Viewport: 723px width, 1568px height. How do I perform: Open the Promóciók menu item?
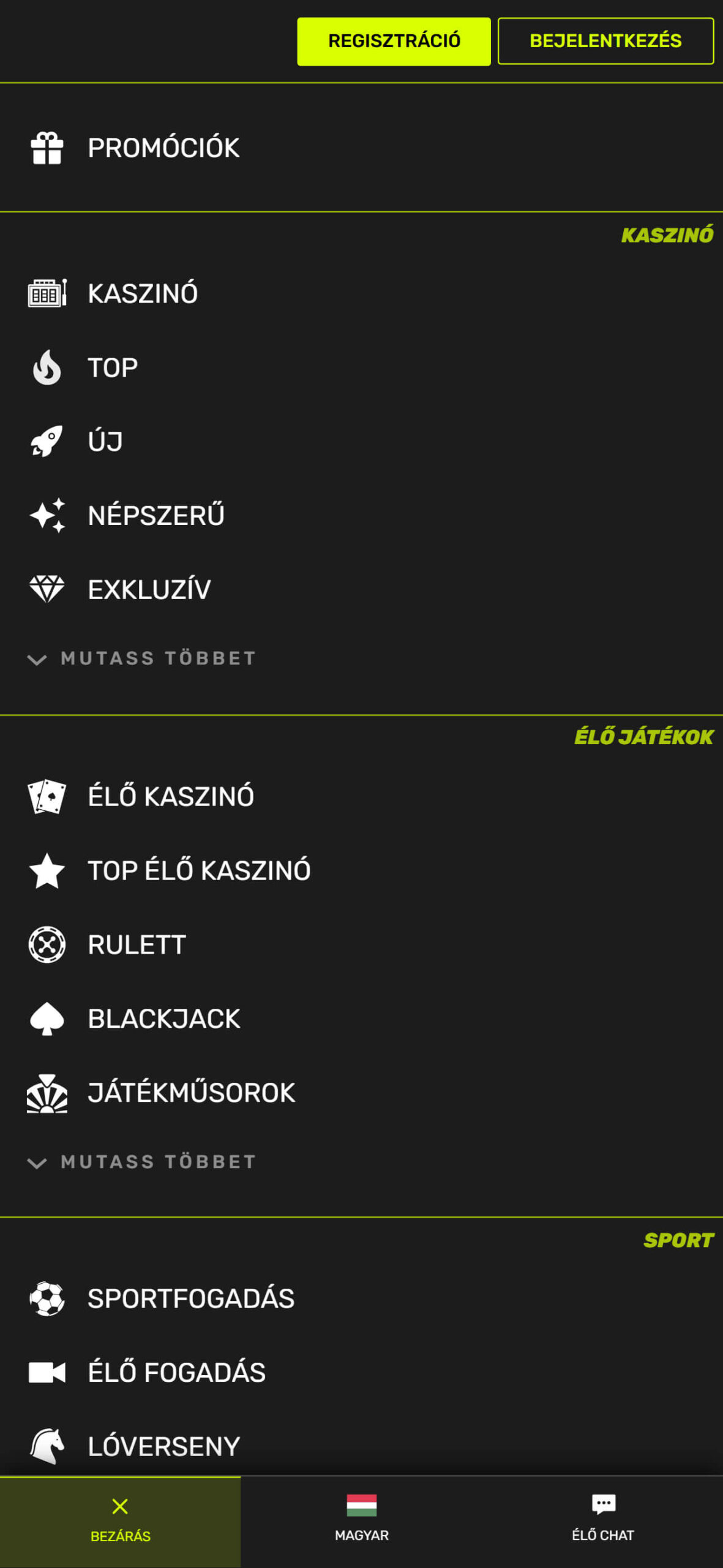[163, 148]
